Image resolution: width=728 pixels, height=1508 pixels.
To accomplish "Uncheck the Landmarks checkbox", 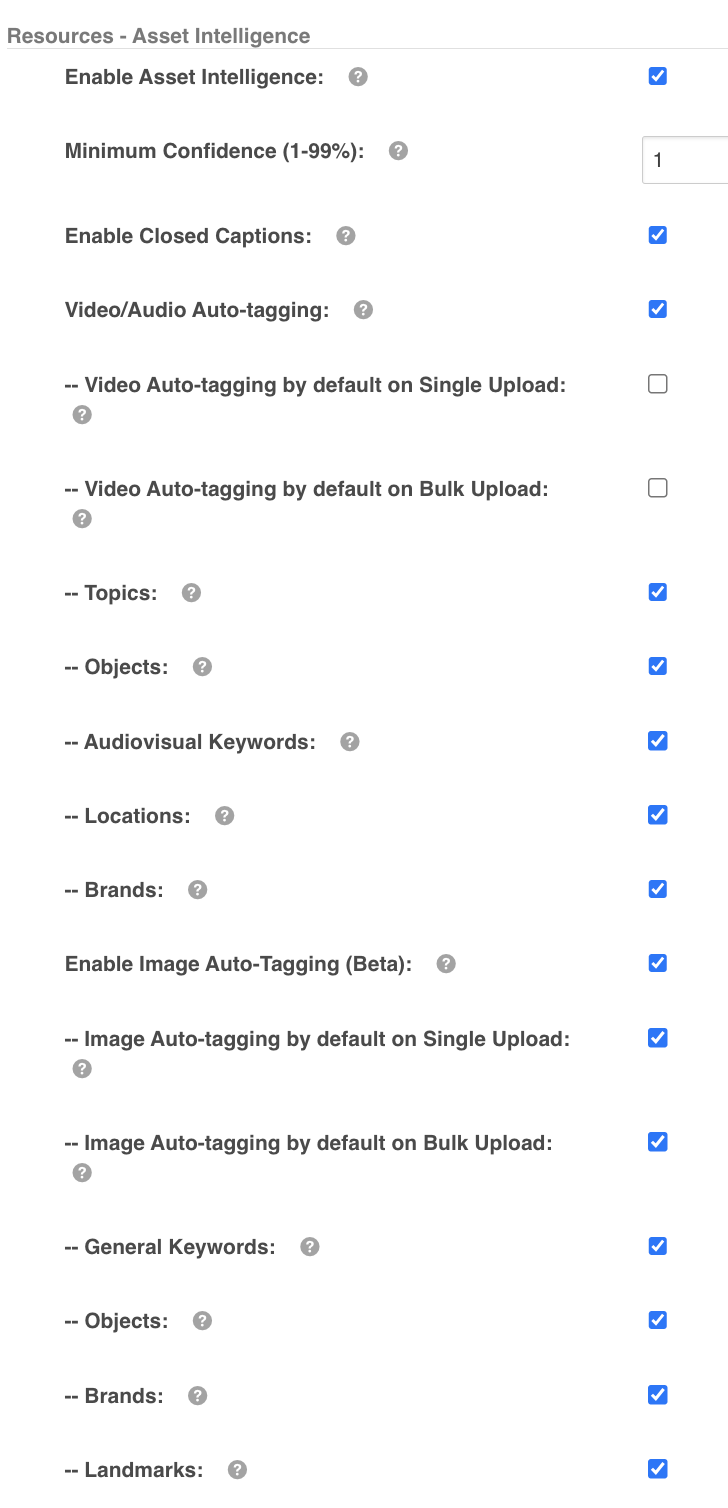I will point(657,1469).
